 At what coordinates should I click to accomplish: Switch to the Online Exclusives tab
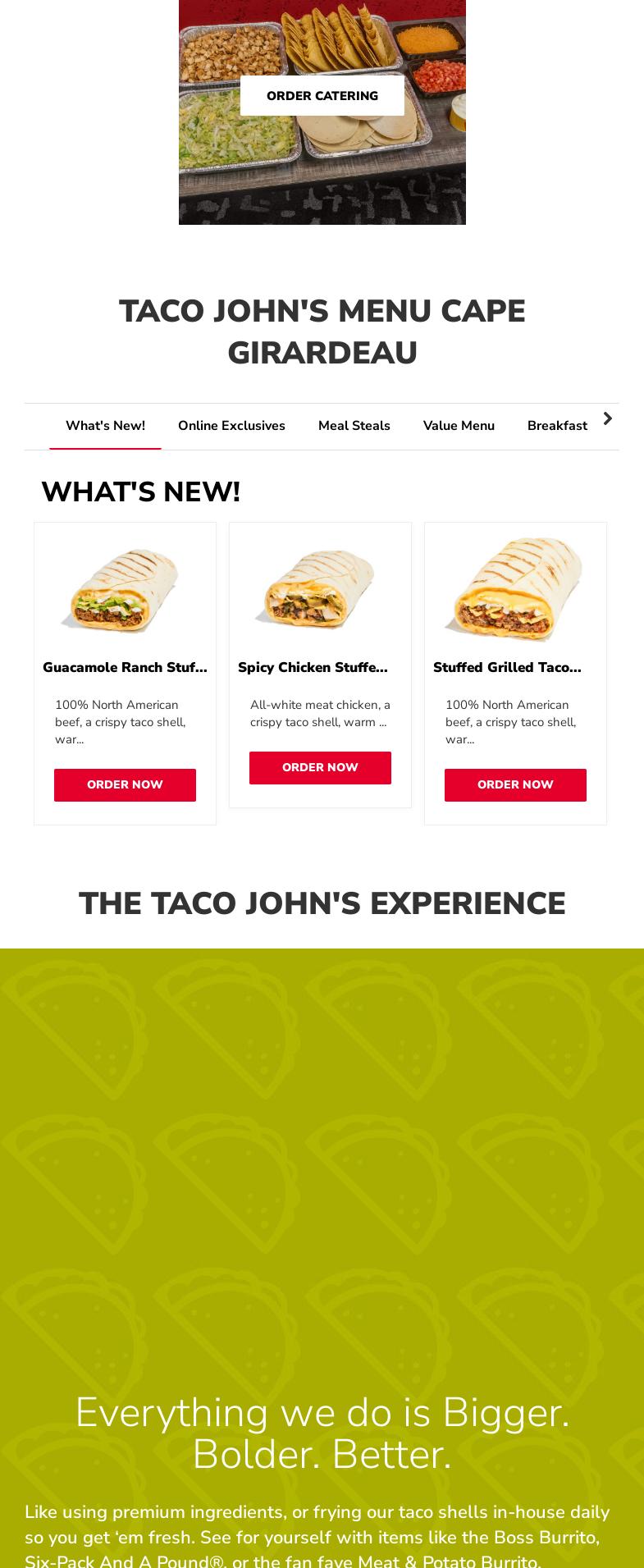coord(231,426)
